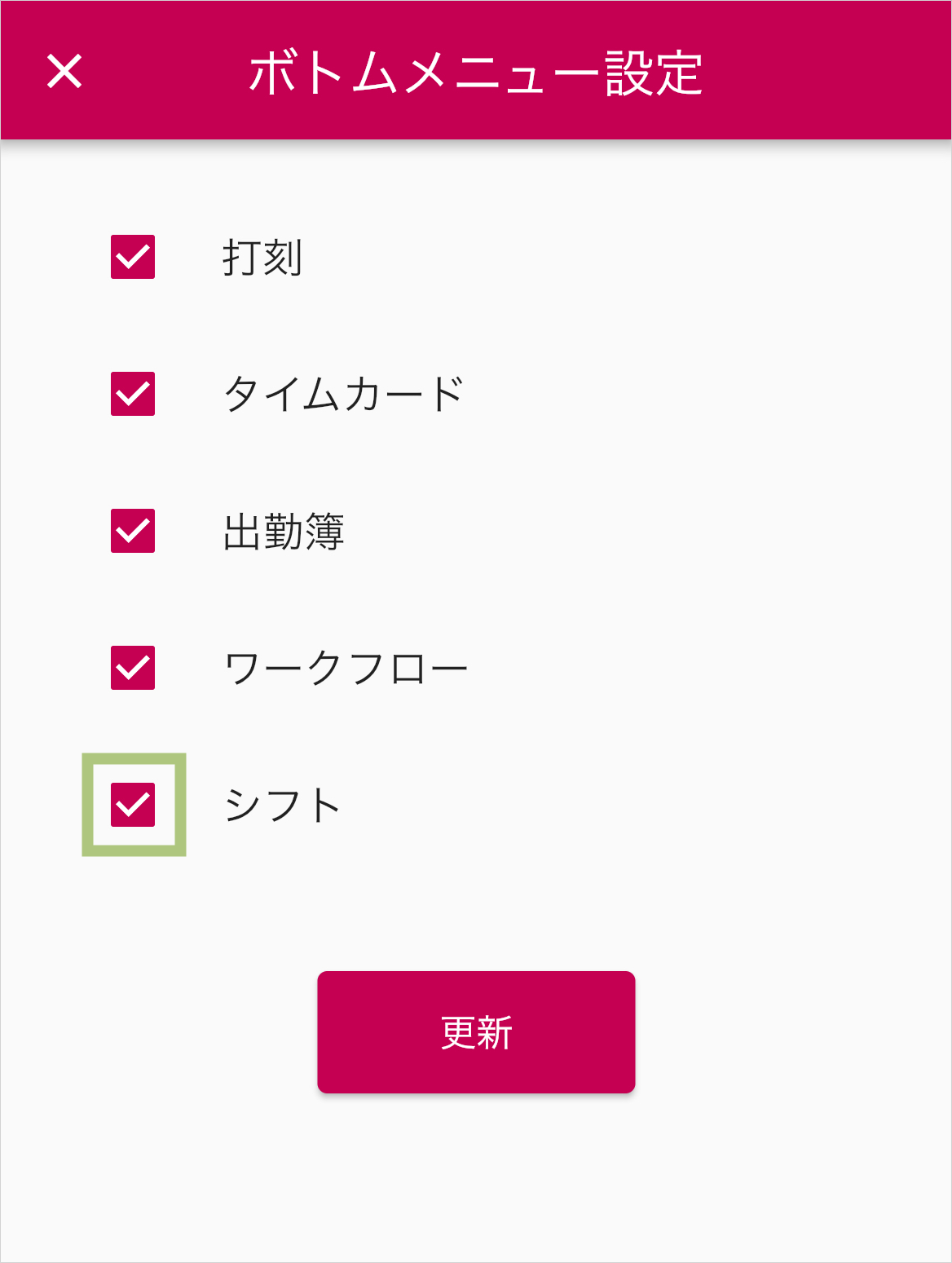The width and height of the screenshot is (952, 1263).
Task: Disable the ワークフロー checkbox
Action: (133, 669)
